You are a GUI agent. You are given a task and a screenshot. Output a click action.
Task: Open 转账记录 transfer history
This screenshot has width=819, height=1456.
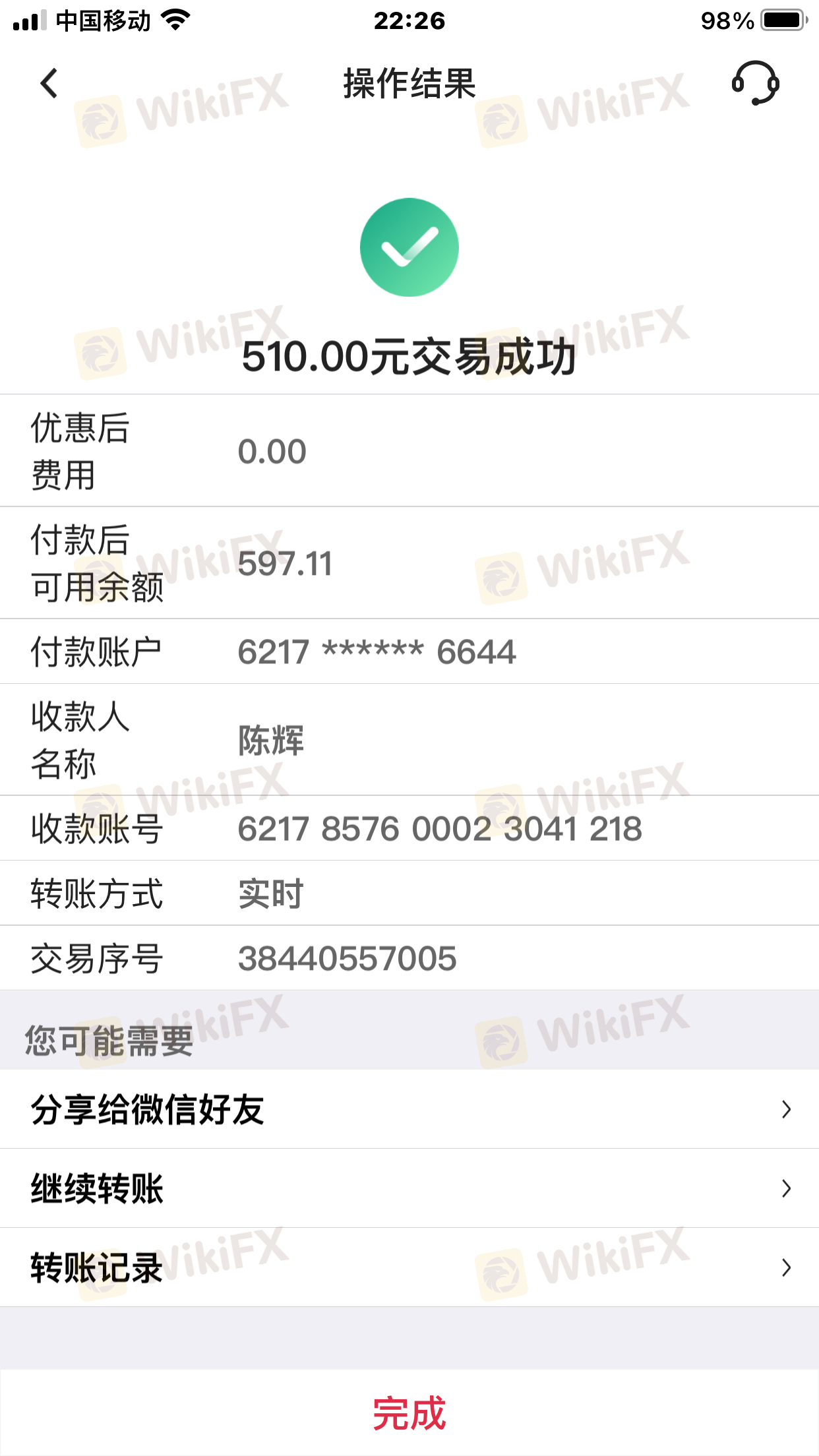pos(409,1267)
